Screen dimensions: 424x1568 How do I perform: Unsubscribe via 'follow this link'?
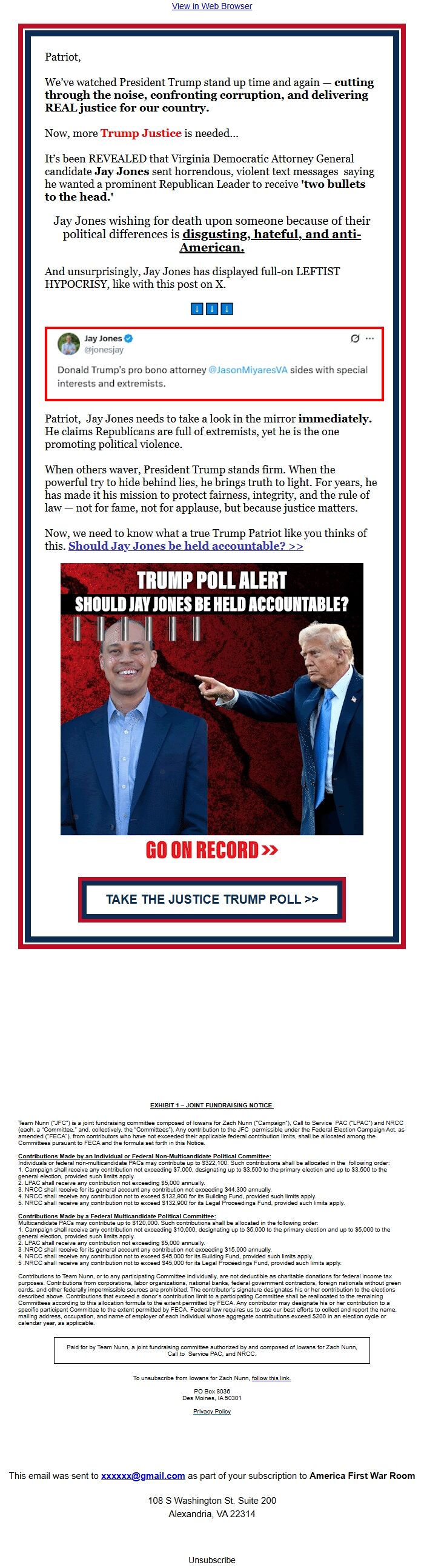coord(271,1378)
